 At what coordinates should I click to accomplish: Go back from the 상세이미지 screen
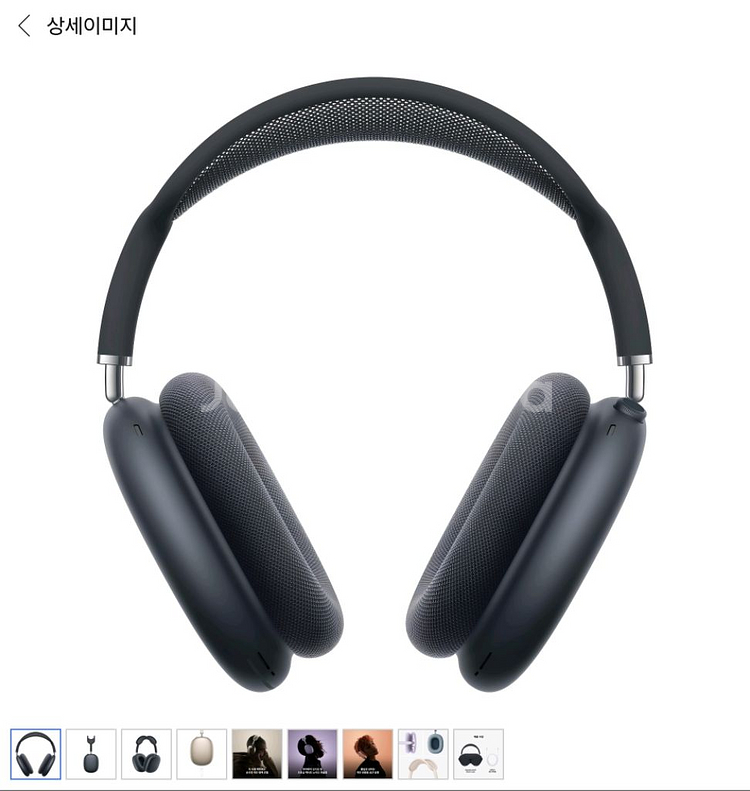(x=24, y=26)
